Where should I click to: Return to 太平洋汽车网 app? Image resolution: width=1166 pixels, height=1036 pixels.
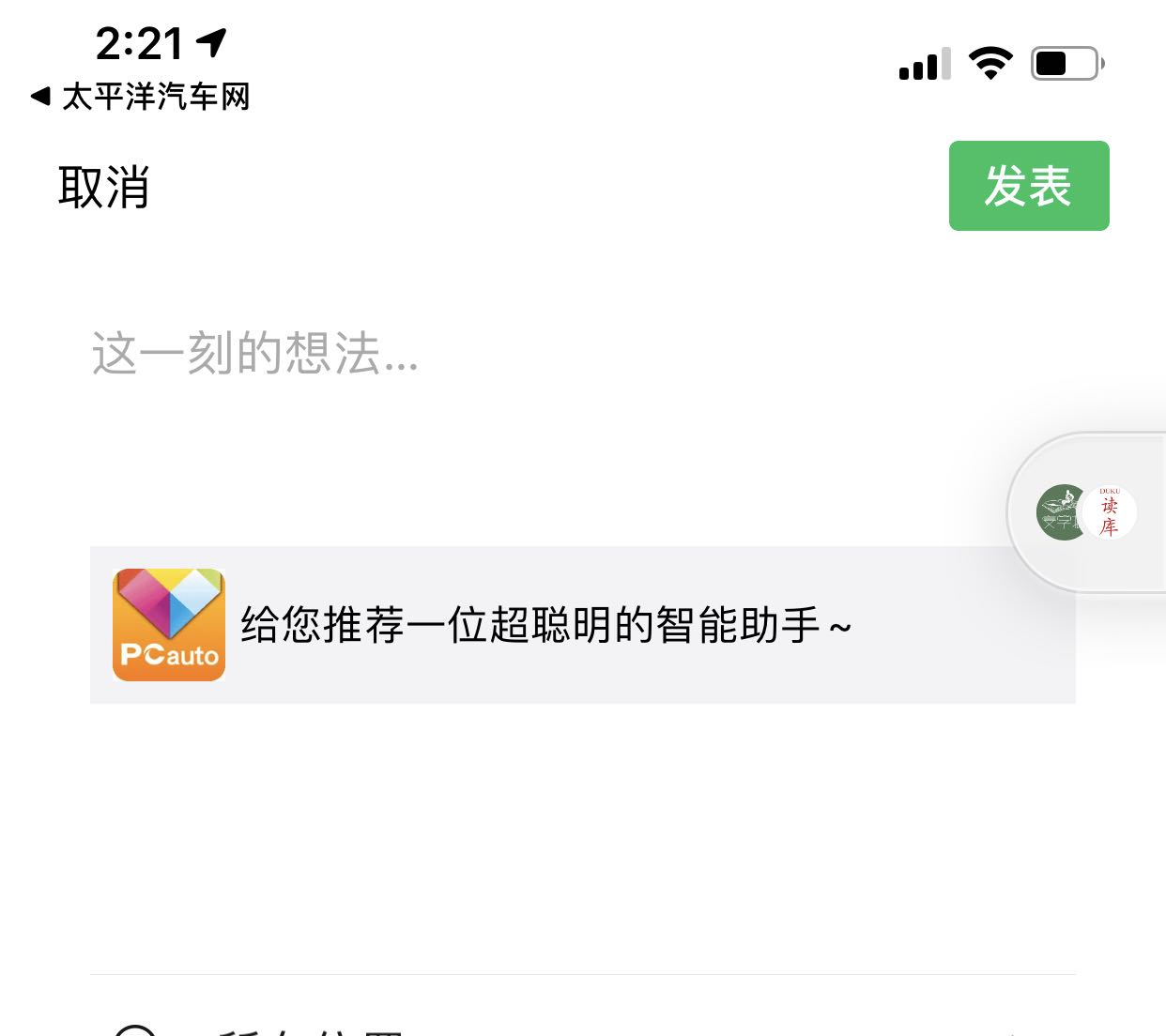pos(141,97)
